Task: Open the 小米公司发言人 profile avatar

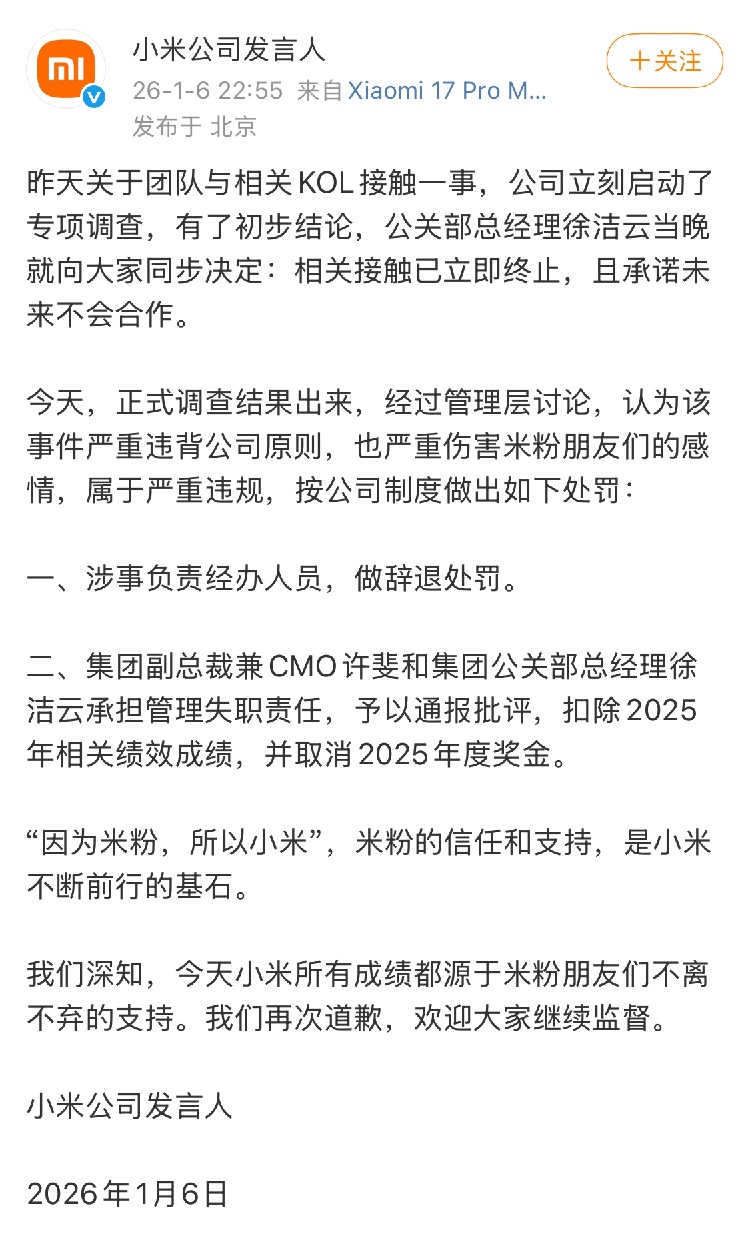Action: (x=66, y=68)
